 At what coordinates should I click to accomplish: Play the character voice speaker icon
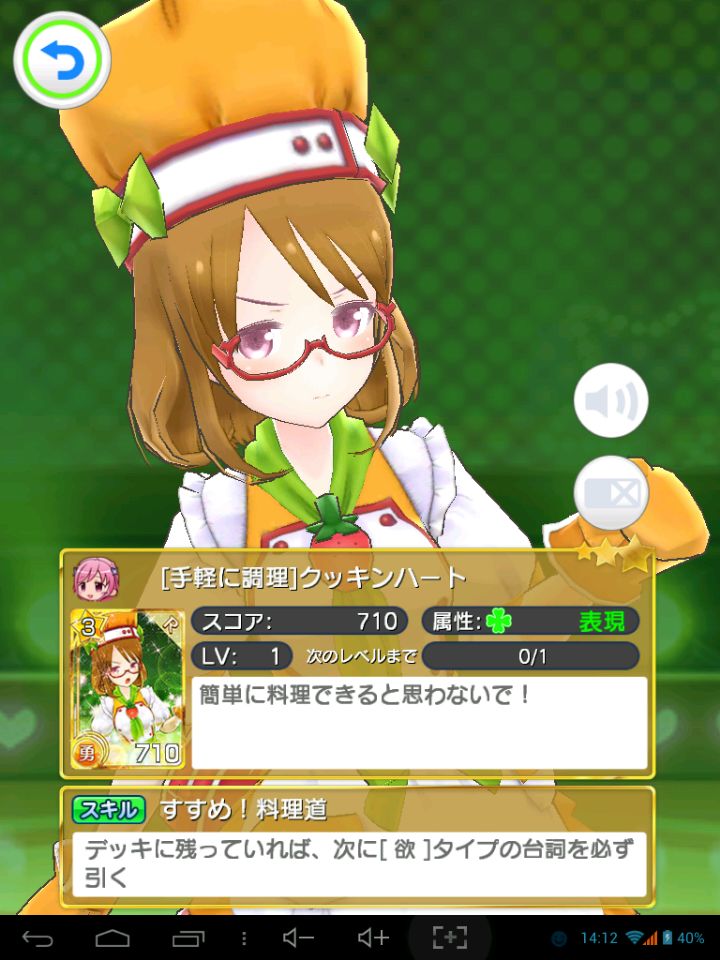coord(611,402)
